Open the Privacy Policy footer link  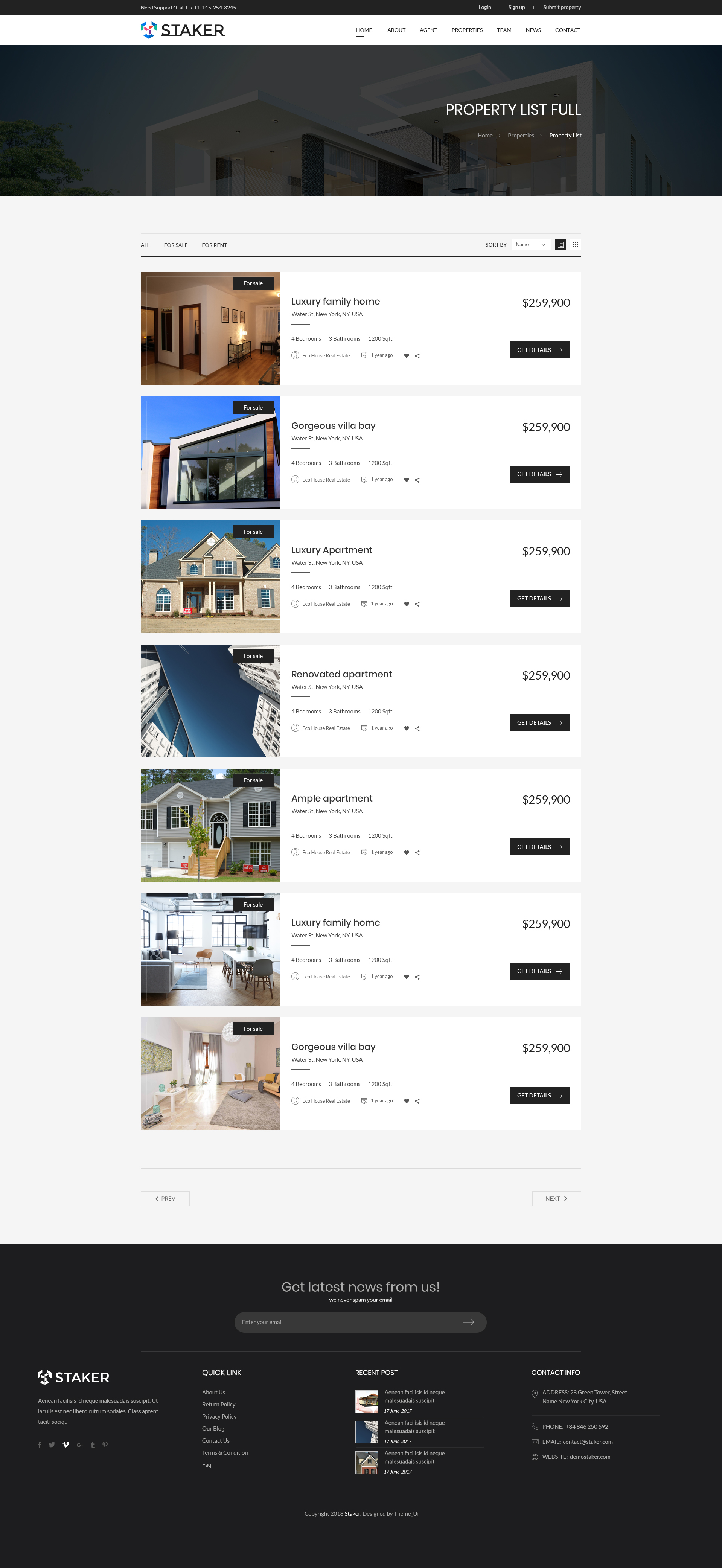(219, 1416)
